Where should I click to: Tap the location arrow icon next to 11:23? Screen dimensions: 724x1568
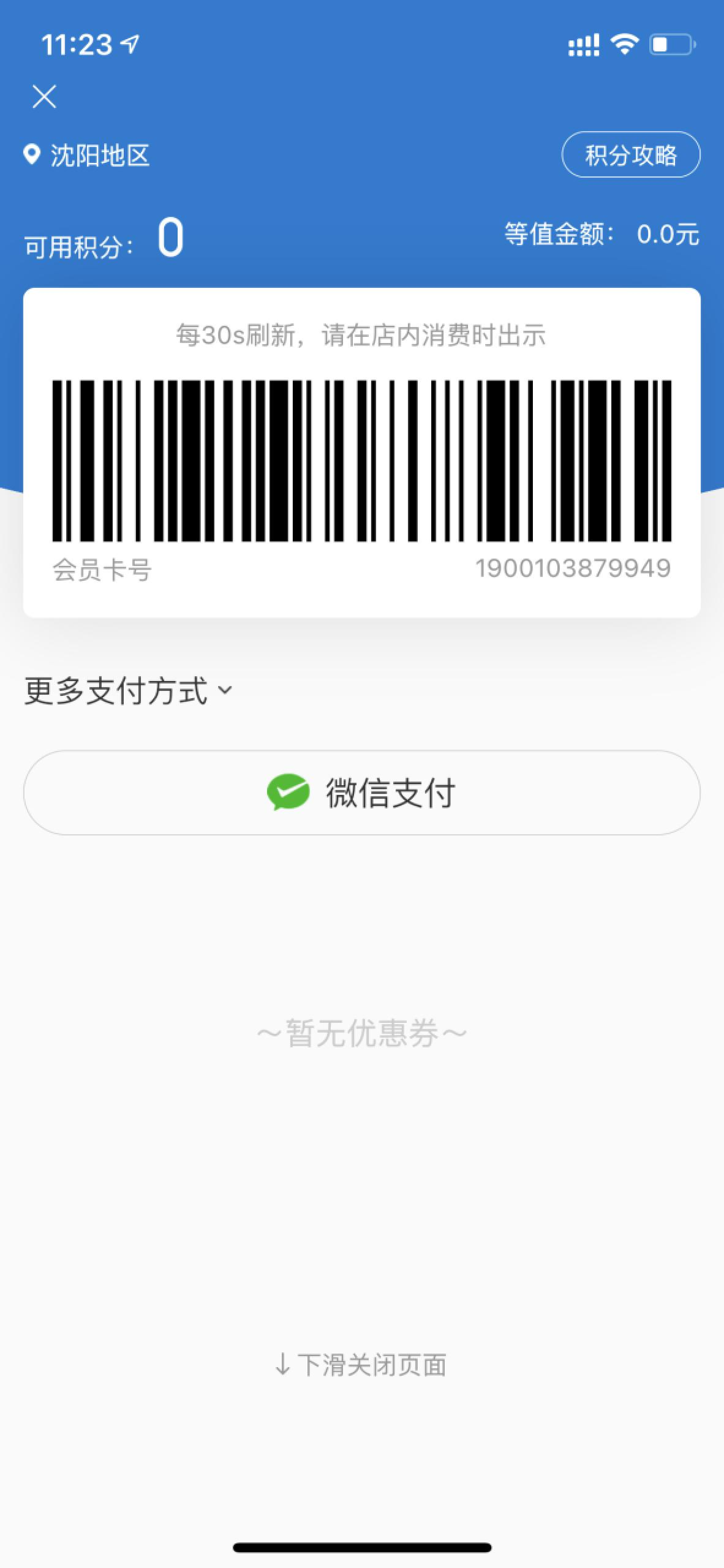point(129,43)
